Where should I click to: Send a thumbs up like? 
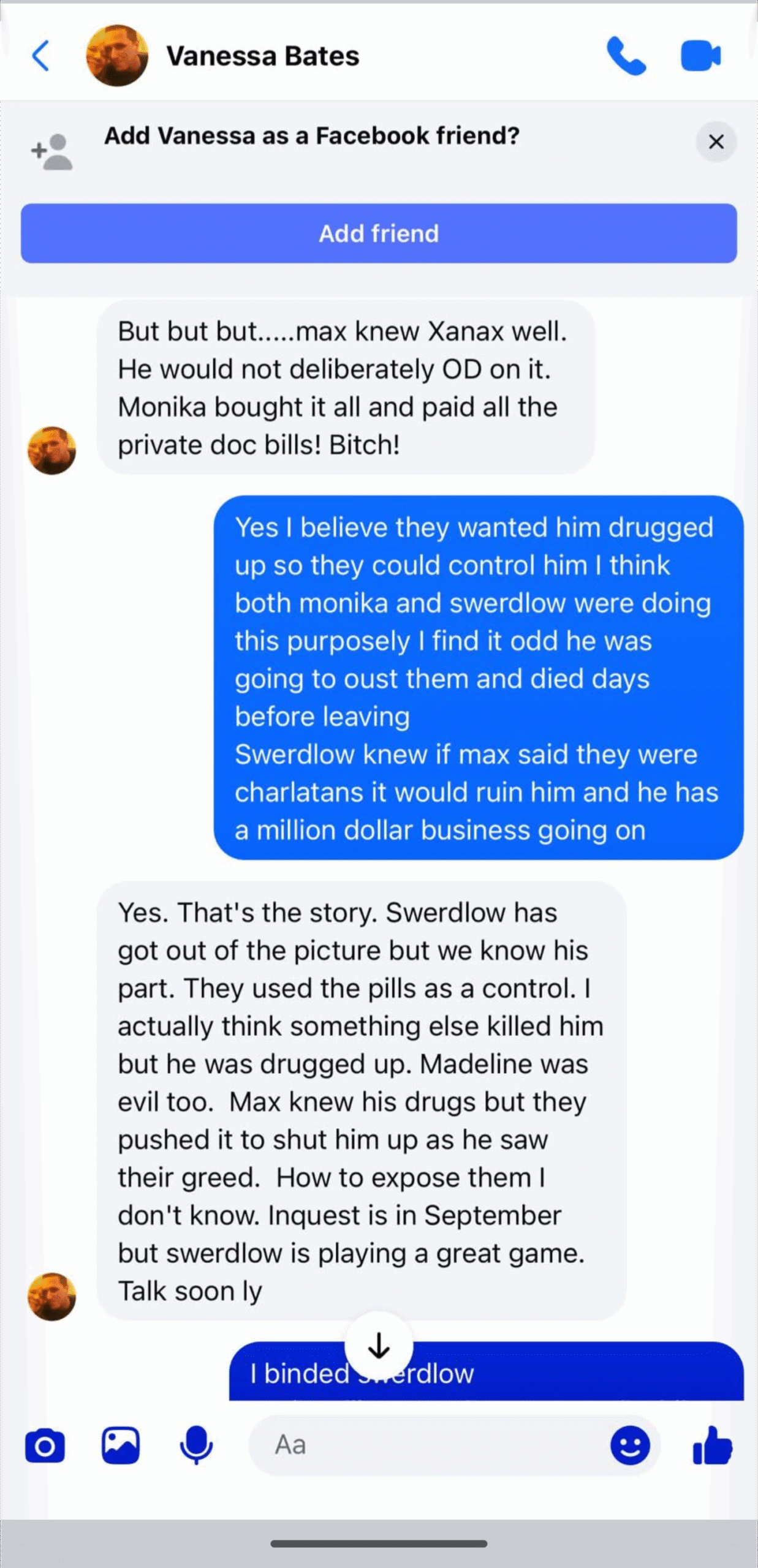click(712, 1445)
